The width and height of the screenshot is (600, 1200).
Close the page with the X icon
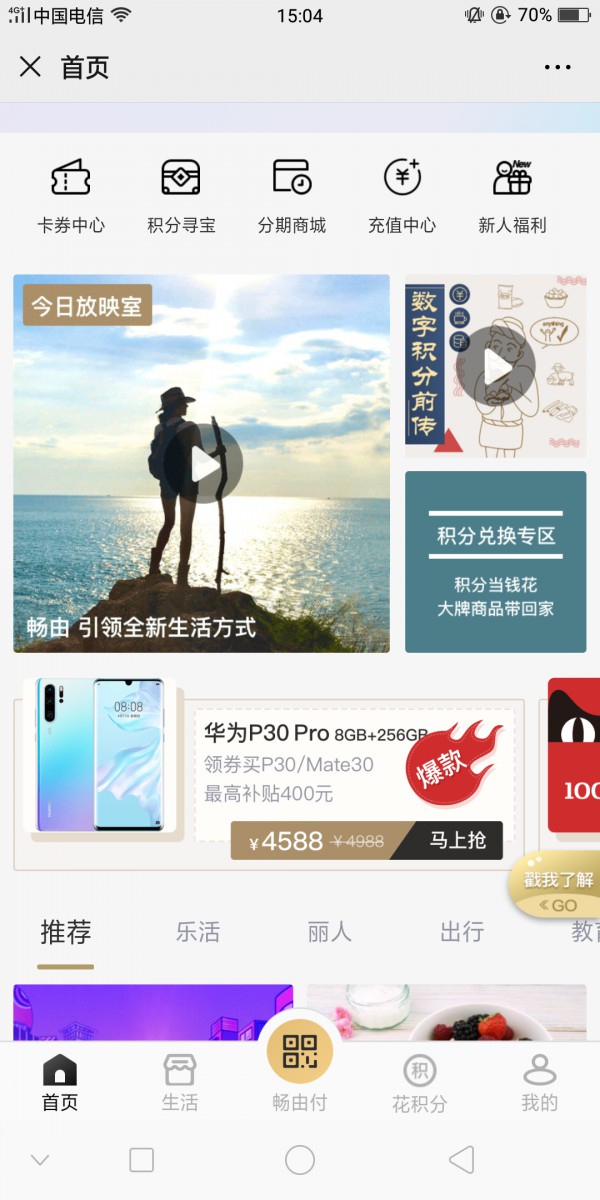point(30,67)
